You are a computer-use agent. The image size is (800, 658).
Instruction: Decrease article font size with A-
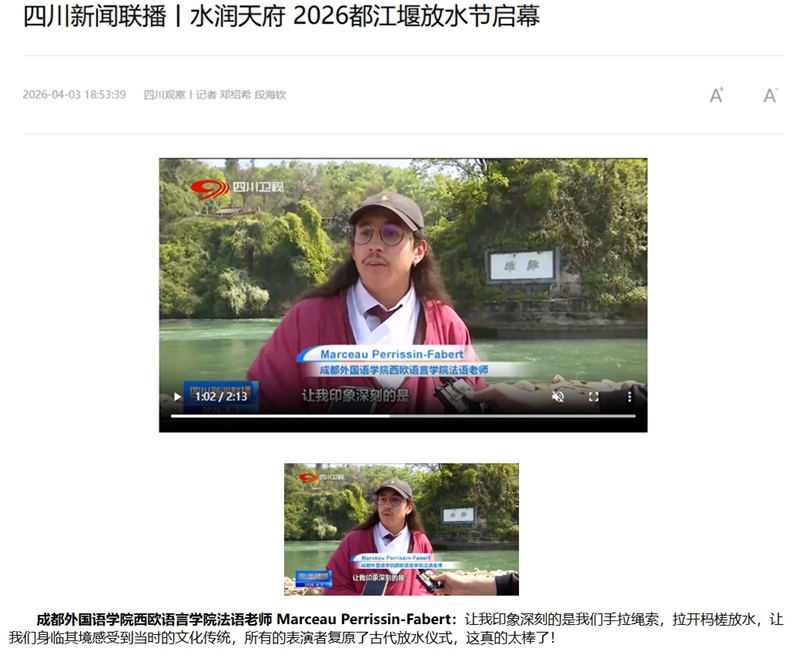[x=770, y=95]
